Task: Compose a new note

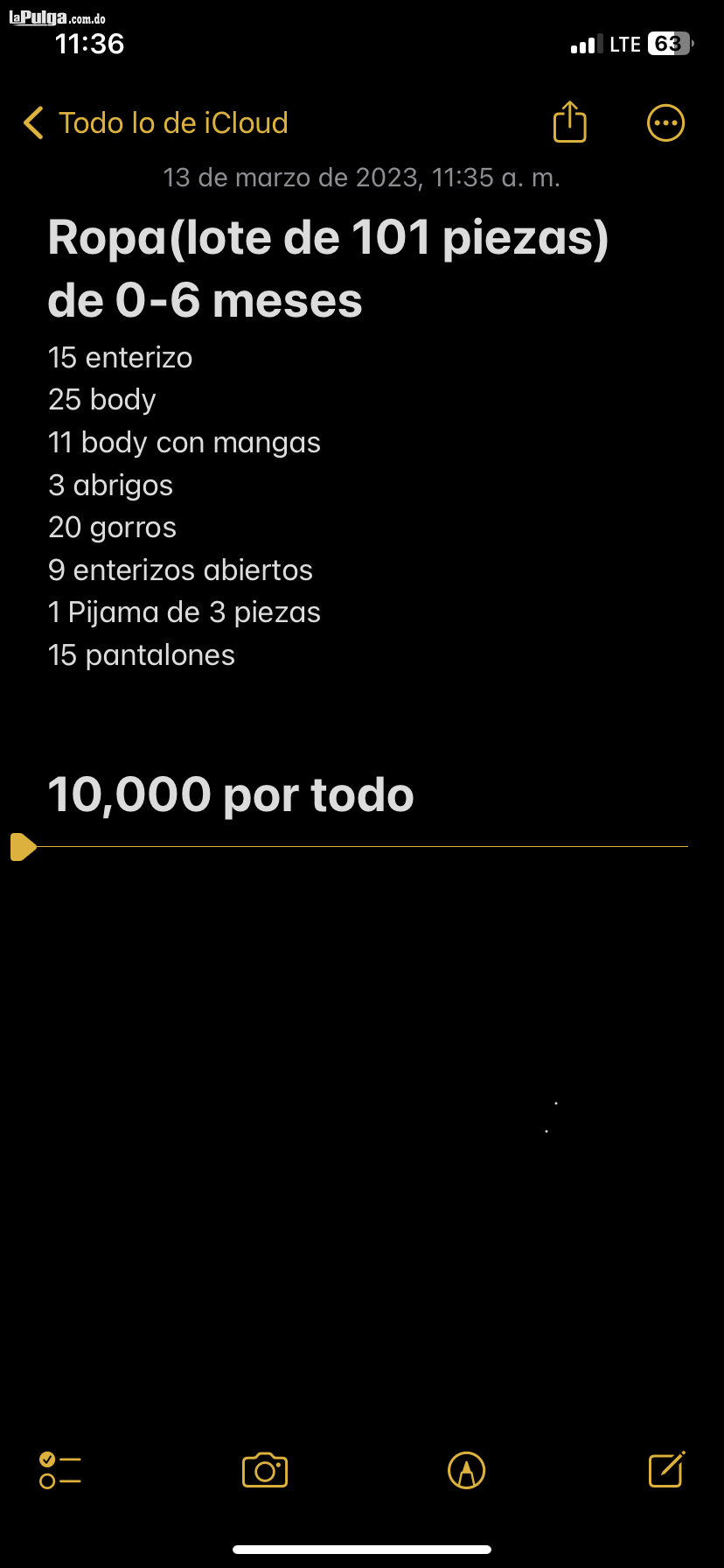Action: click(x=666, y=1470)
